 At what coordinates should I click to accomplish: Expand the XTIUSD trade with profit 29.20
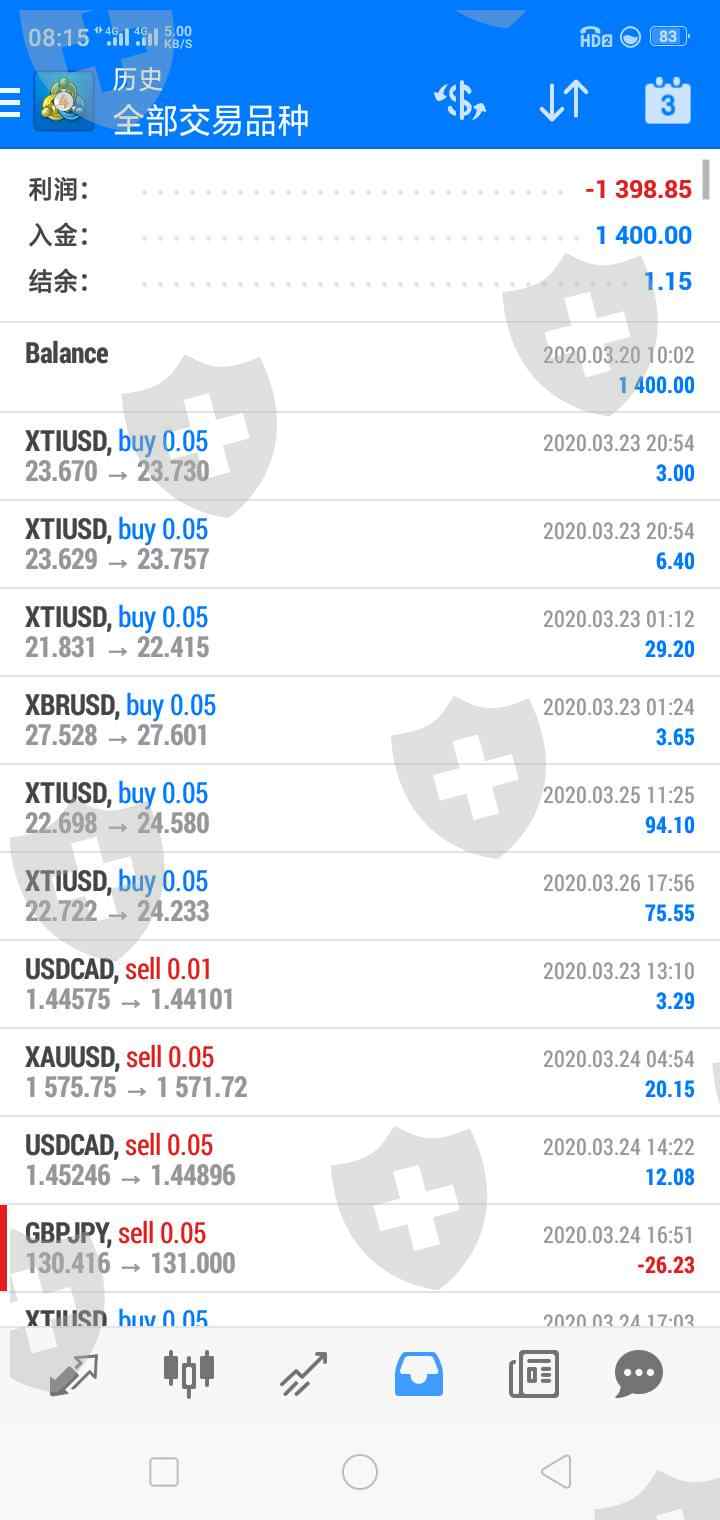point(360,632)
